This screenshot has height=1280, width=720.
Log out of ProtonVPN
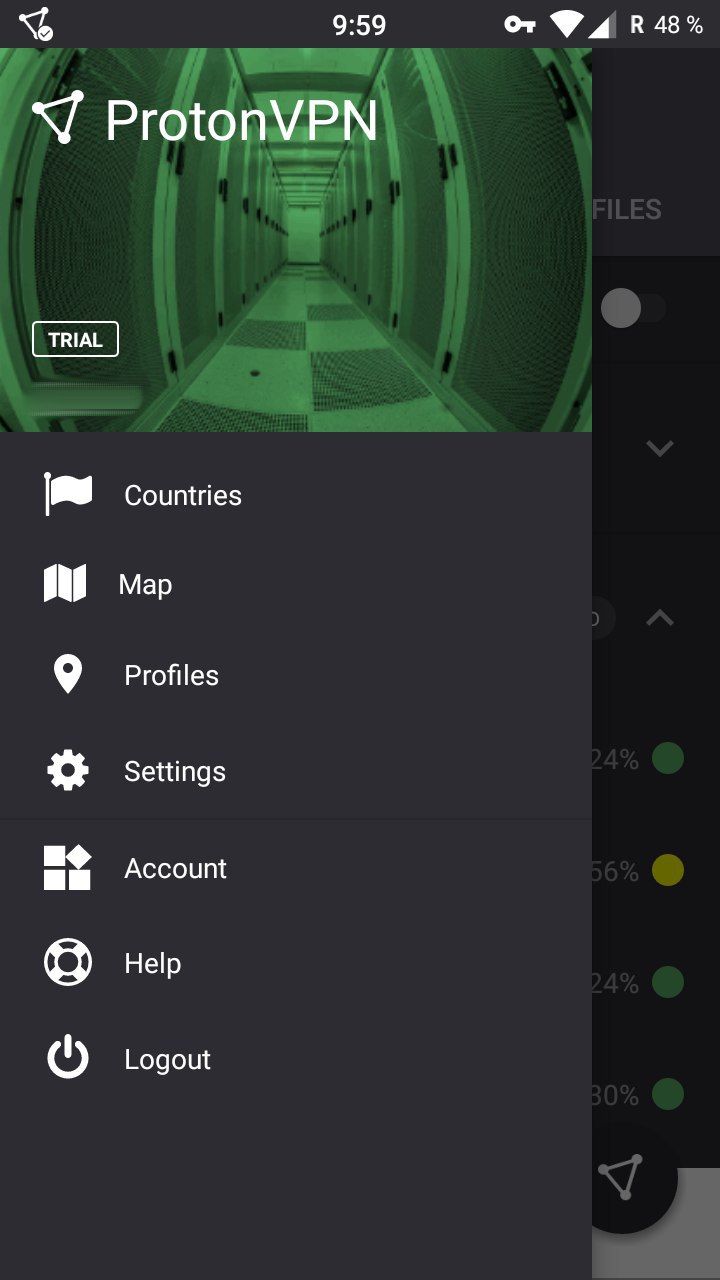pyautogui.click(x=167, y=1060)
